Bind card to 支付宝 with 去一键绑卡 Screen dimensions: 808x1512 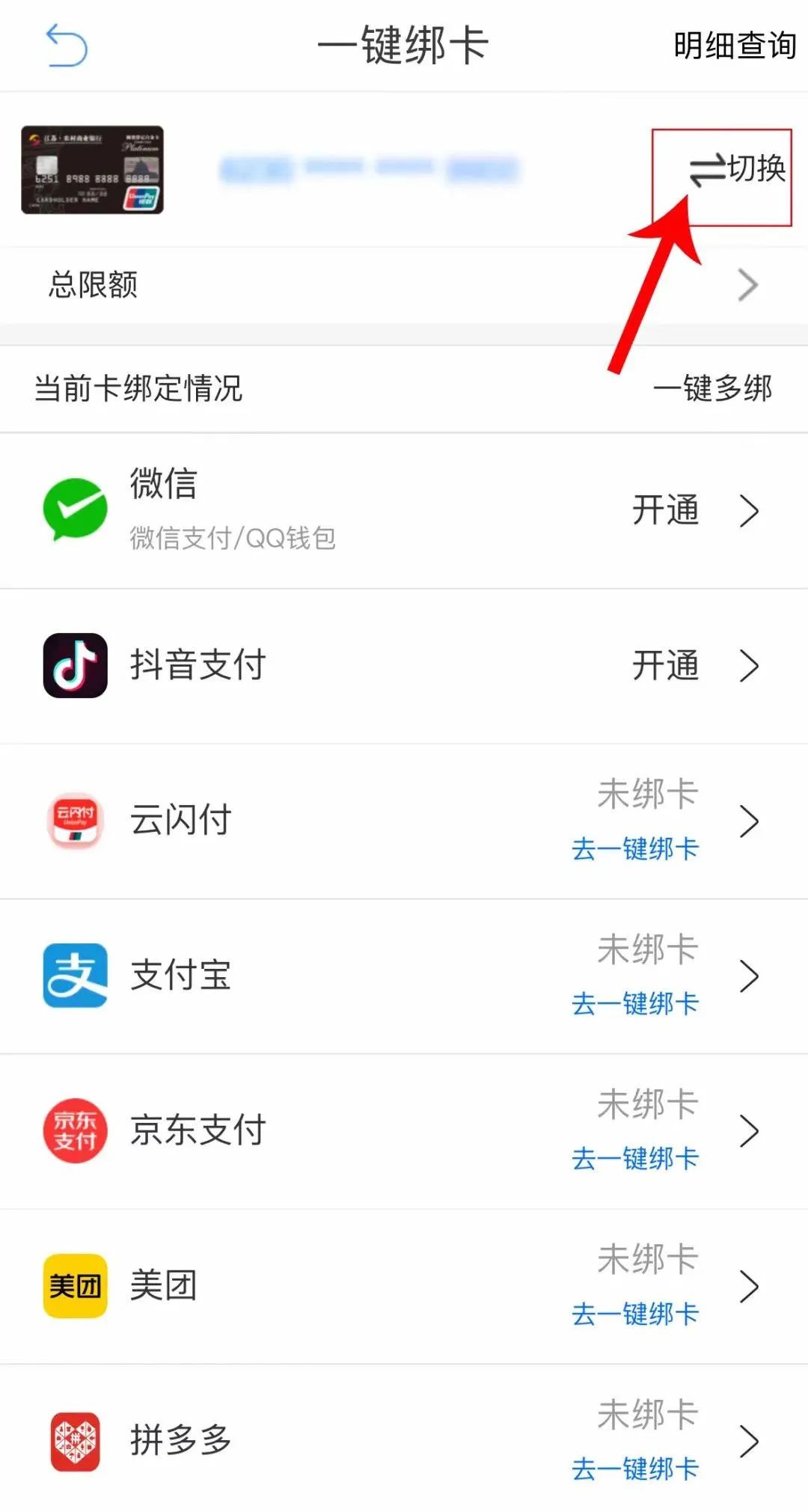634,1004
